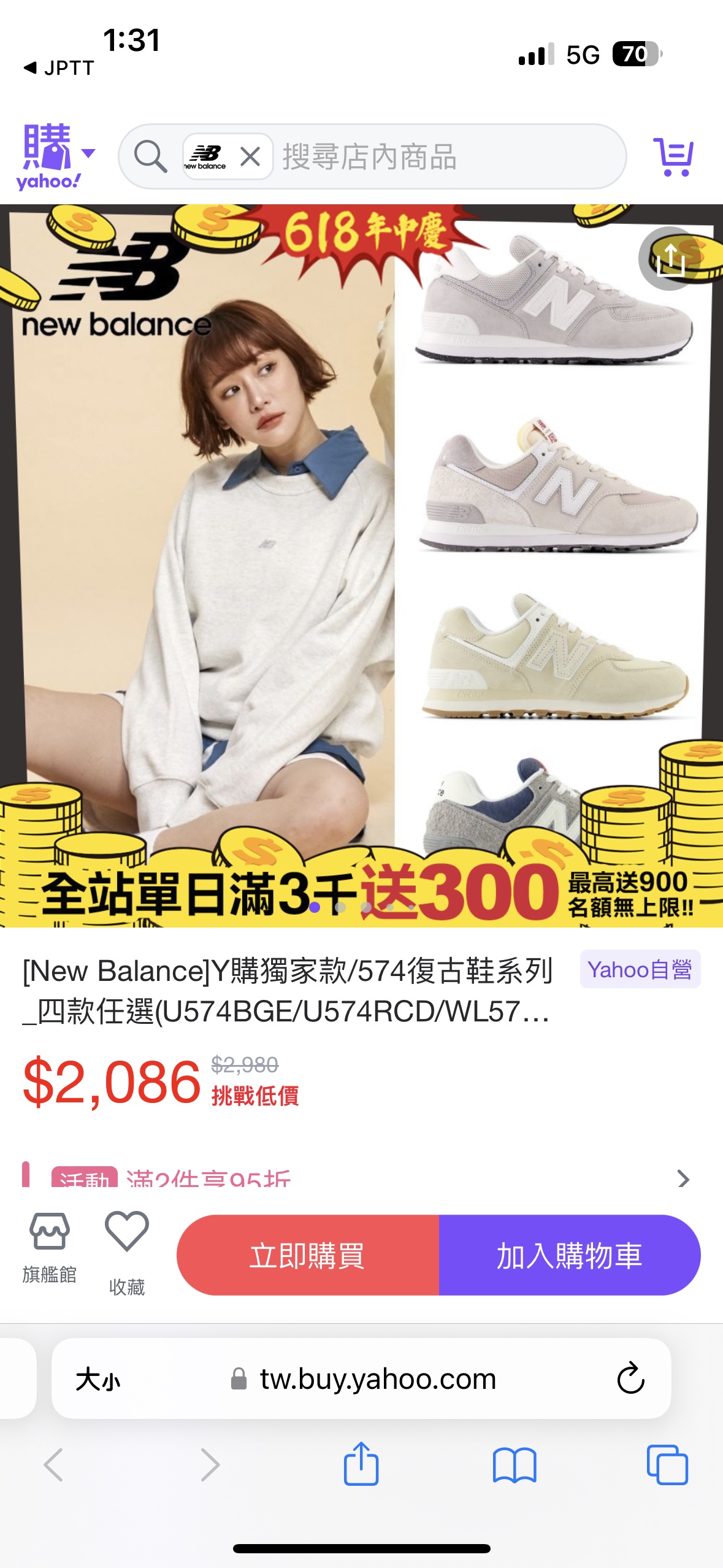Show open Safari tabs

coord(667,1464)
